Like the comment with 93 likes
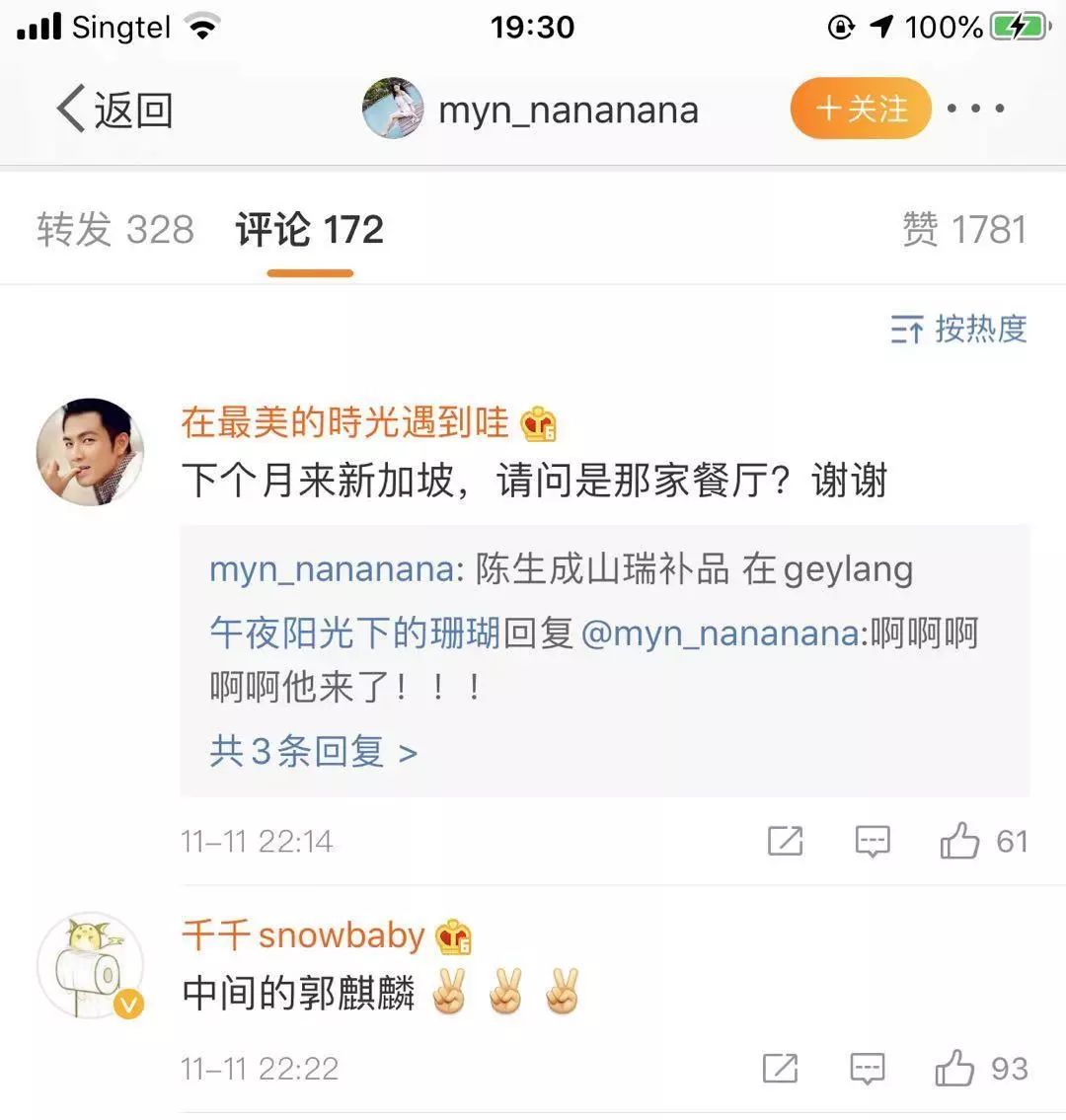 click(955, 1068)
